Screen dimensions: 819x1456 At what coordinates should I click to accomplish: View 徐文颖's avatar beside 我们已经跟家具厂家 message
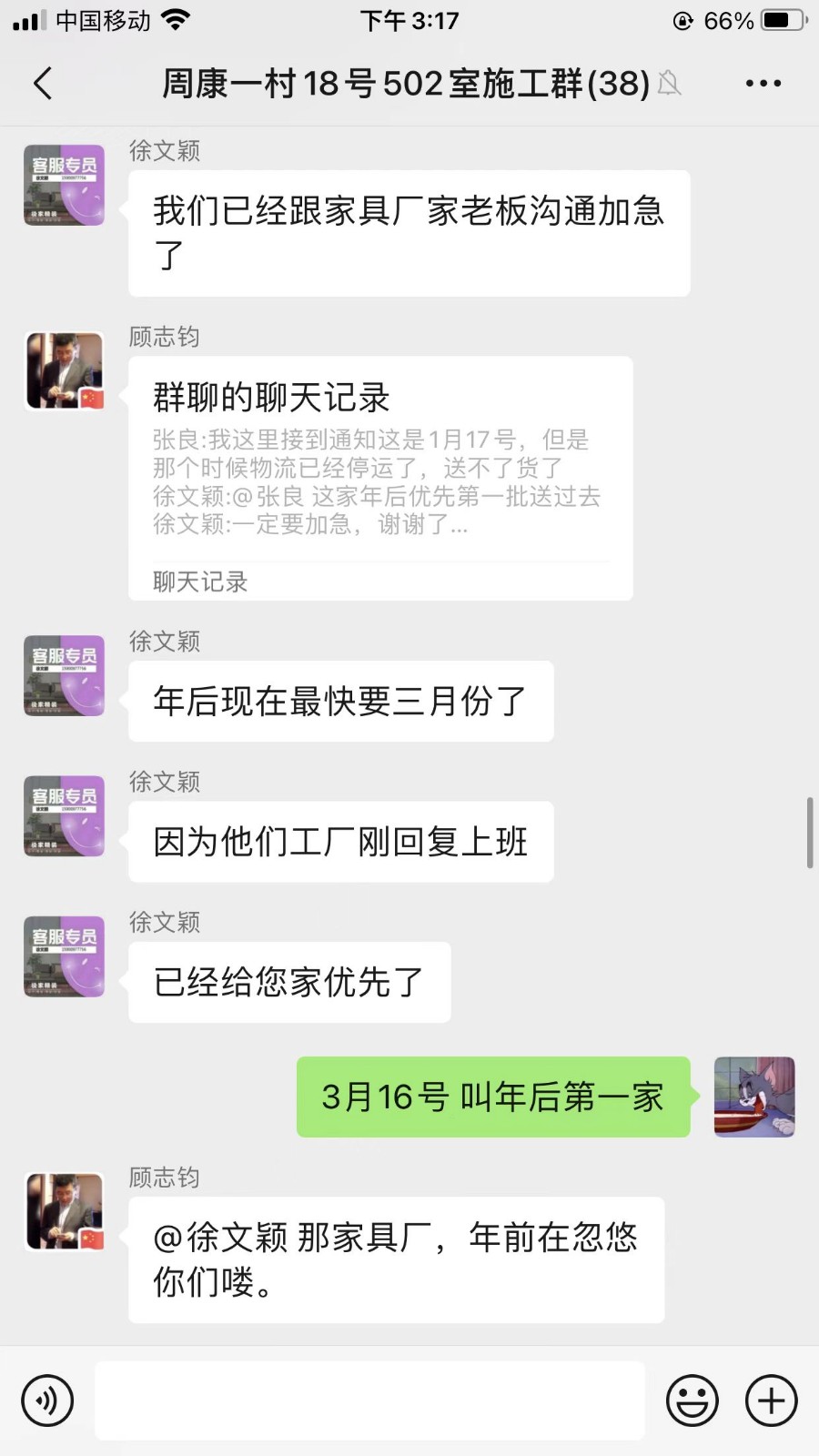pos(64,185)
